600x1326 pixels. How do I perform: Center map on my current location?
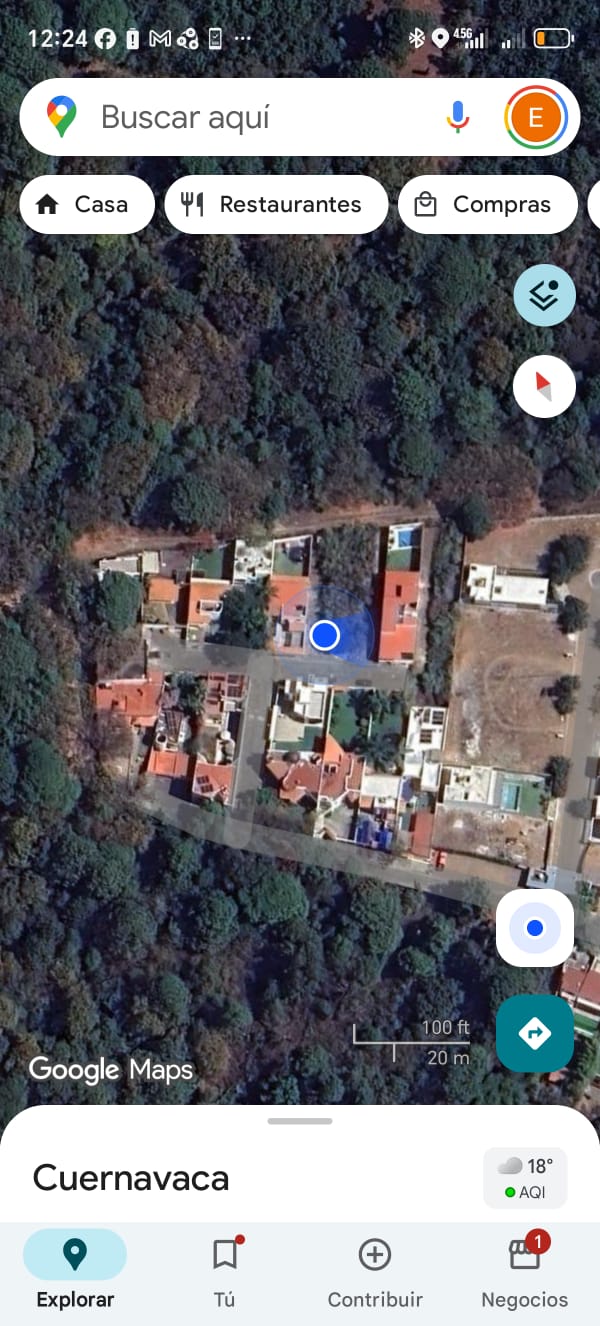pos(535,928)
